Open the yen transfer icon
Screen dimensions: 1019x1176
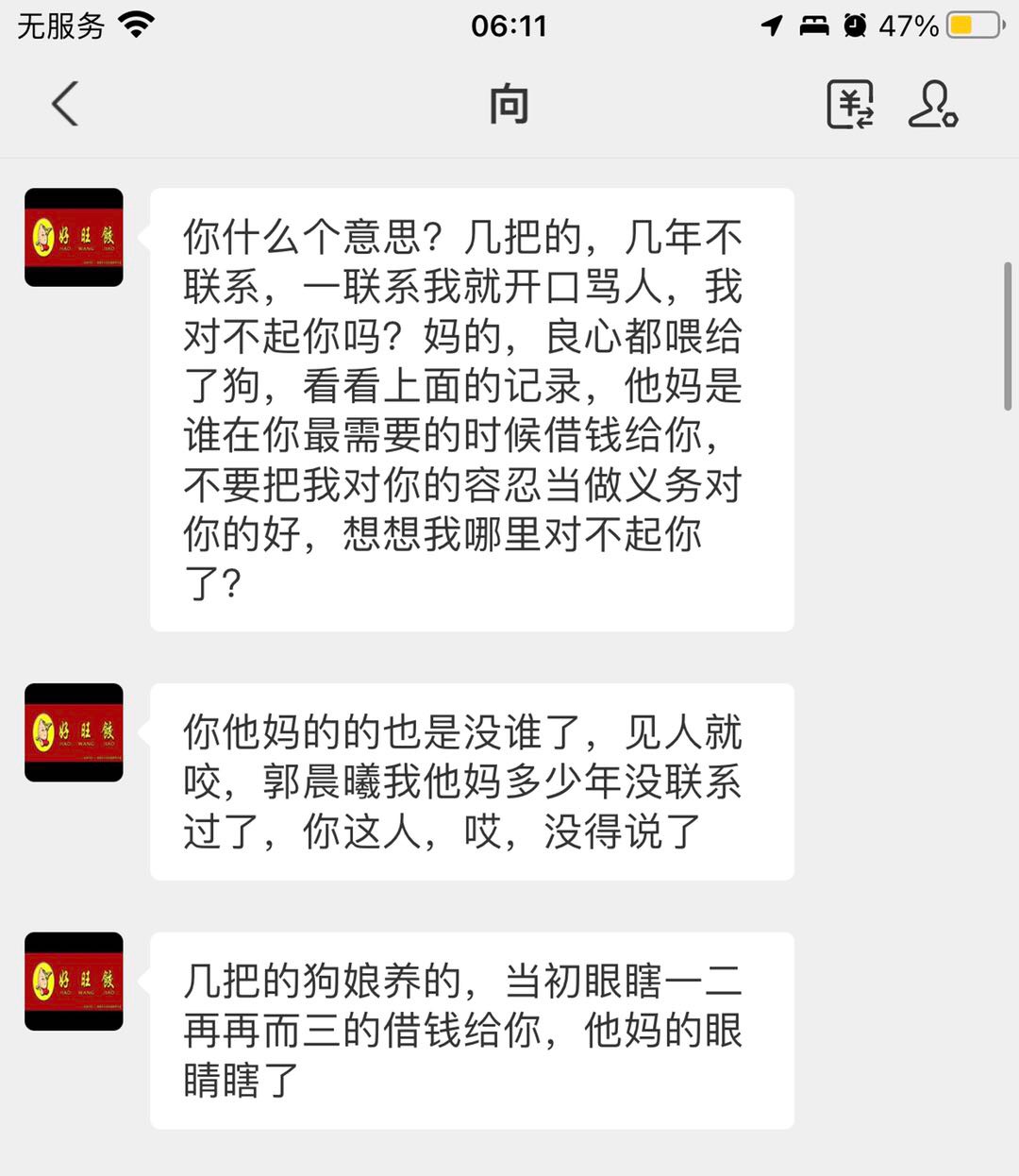pos(849,104)
